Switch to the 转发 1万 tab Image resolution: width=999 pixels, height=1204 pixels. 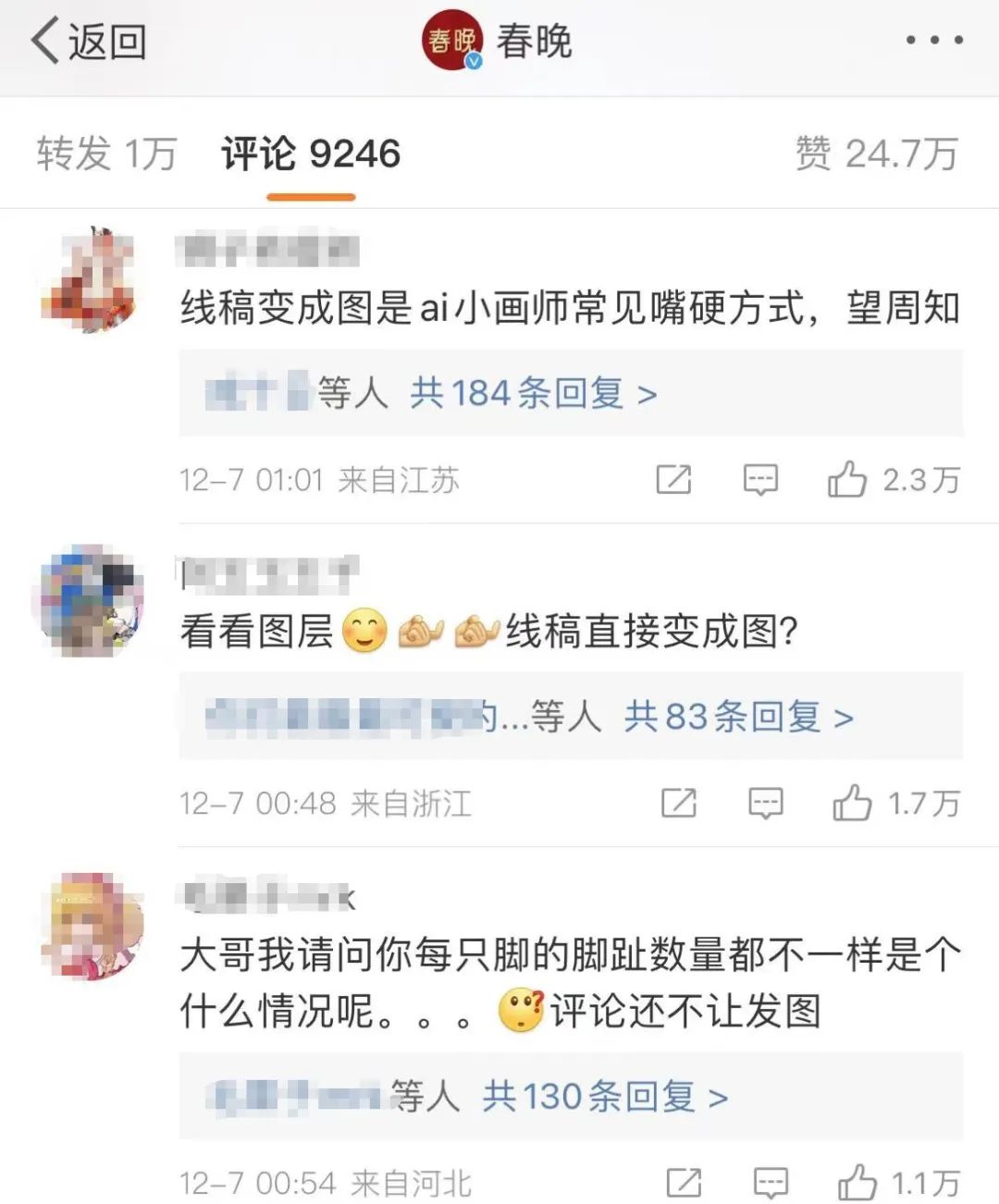click(106, 154)
